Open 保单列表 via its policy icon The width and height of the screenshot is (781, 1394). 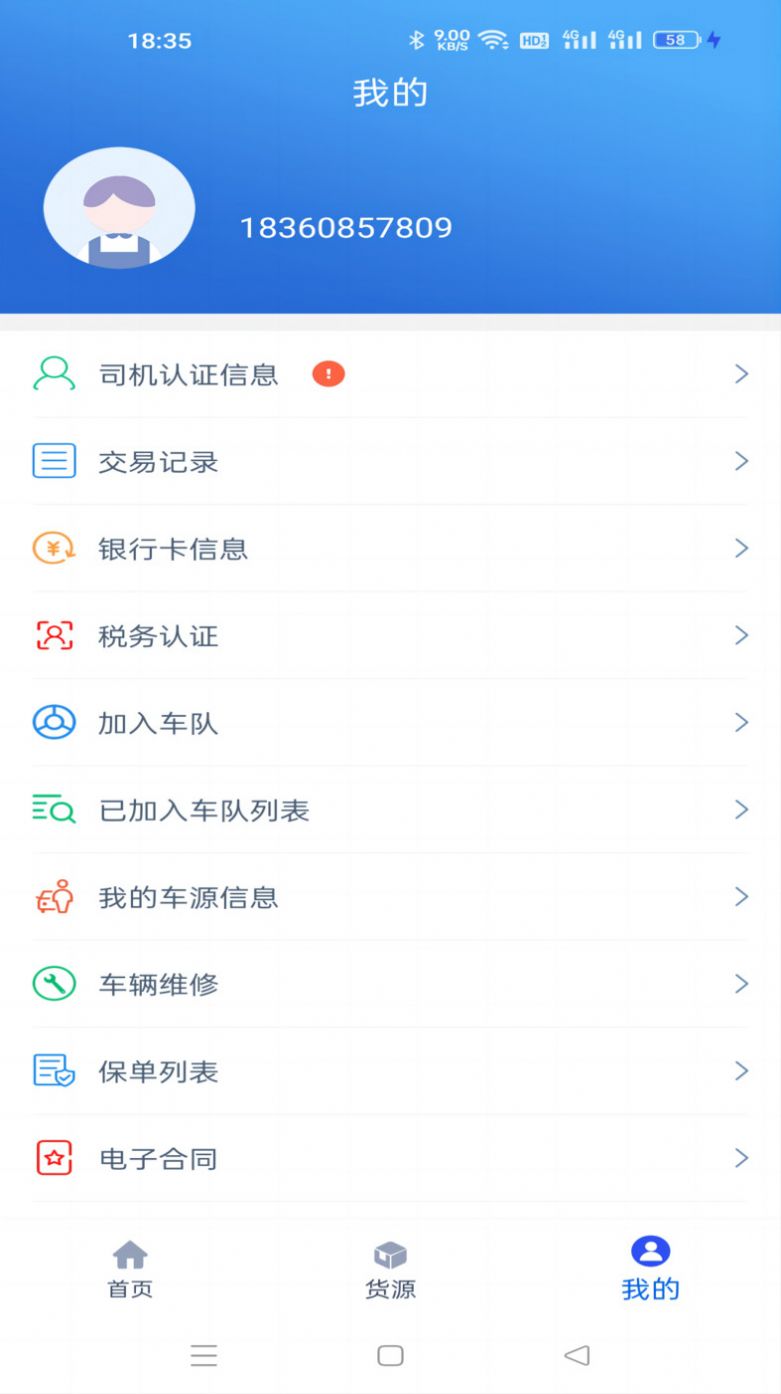[x=54, y=1071]
